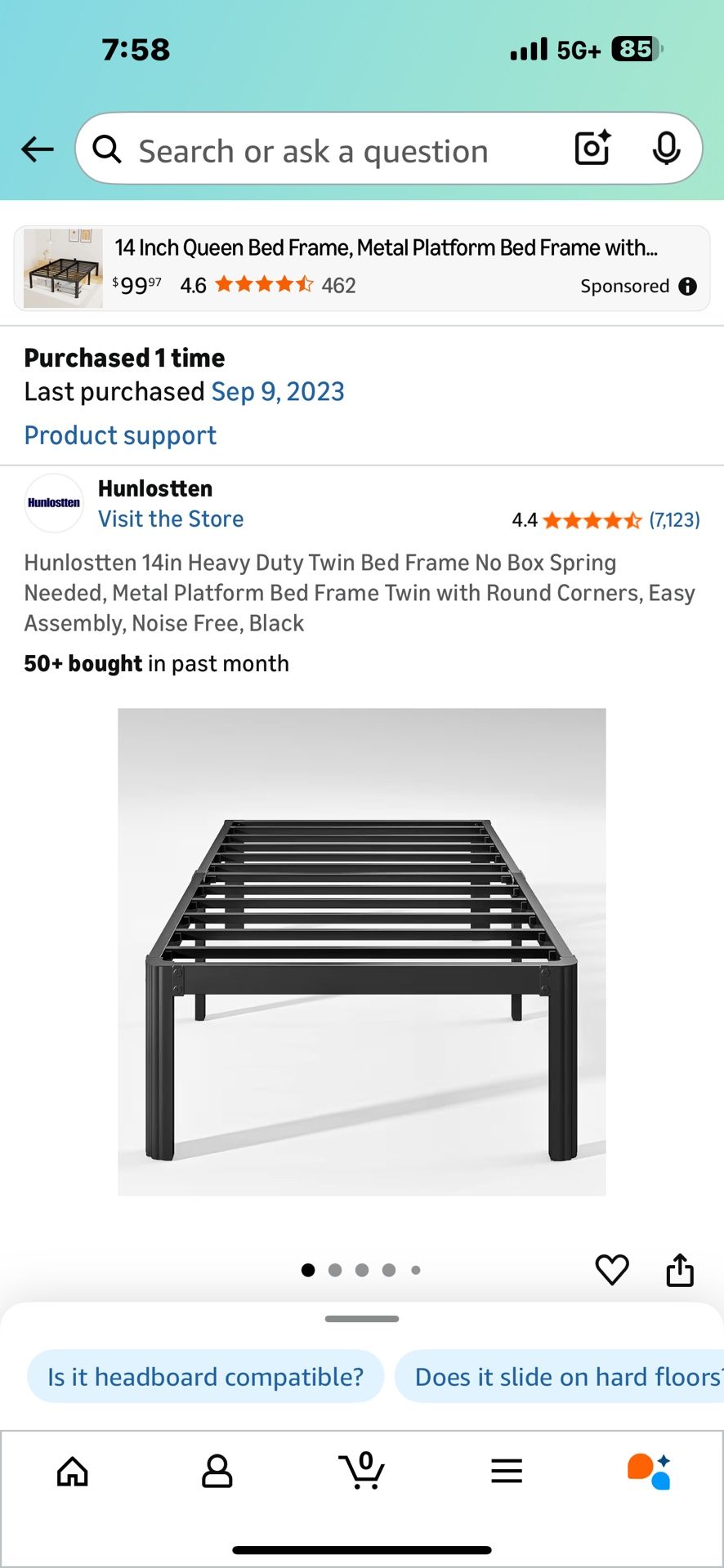Tap the Sep 9, 2023 purchase link
Screen dimensions: 724x1568
click(278, 391)
